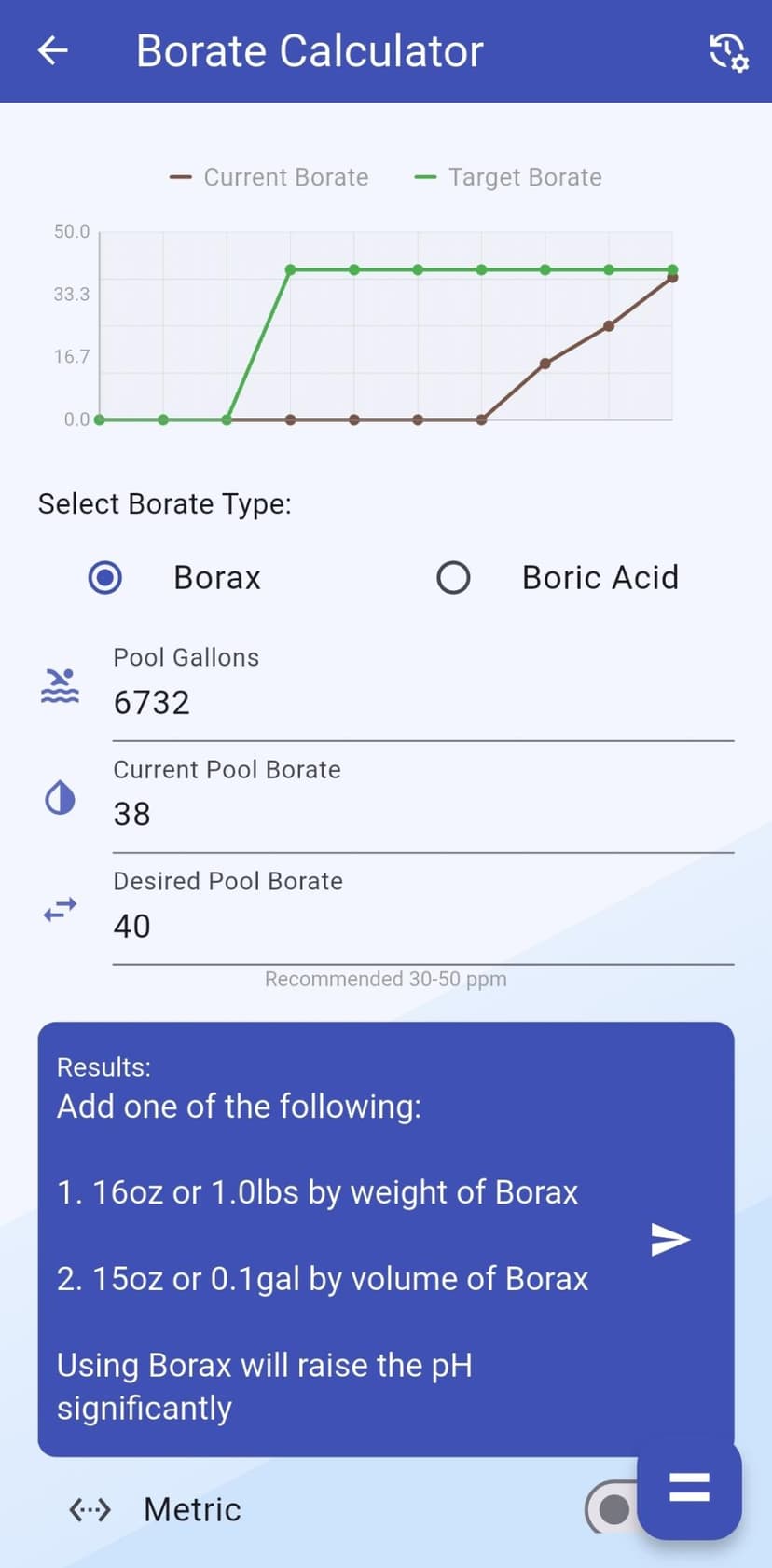Click the unit conversion icon beside Metric

tap(90, 1509)
